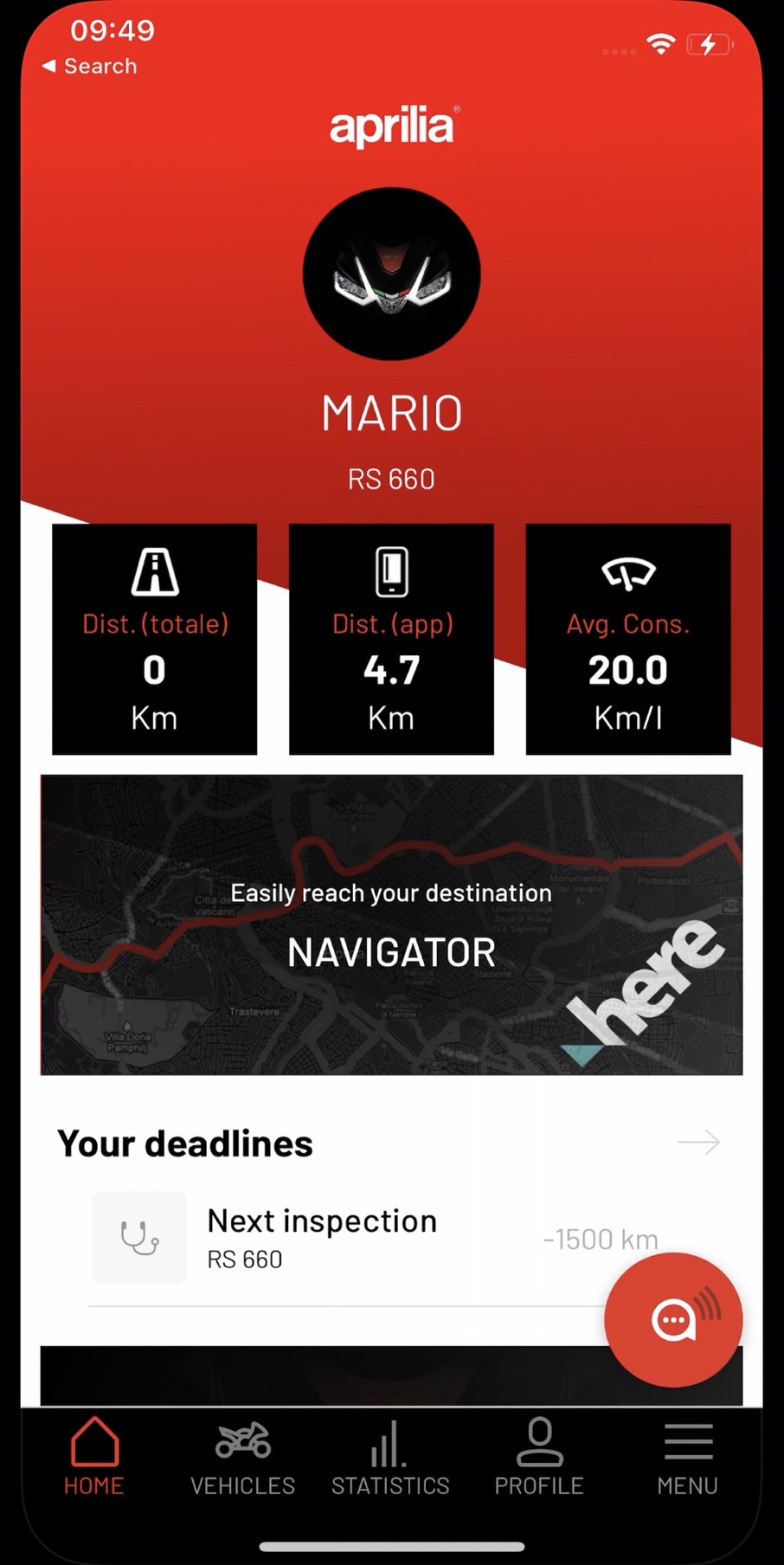The height and width of the screenshot is (1565, 784).
Task: Open the Dist. (app) tile
Action: click(x=391, y=639)
